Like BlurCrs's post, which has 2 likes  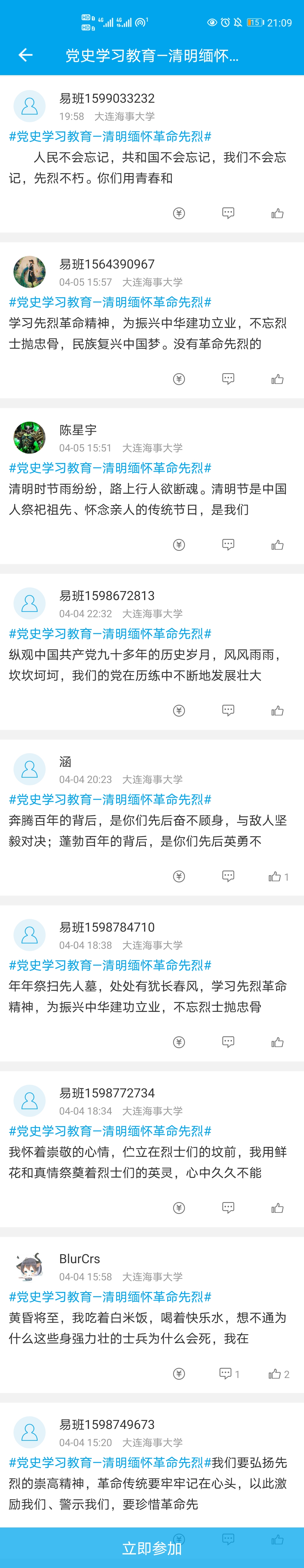click(x=275, y=1373)
